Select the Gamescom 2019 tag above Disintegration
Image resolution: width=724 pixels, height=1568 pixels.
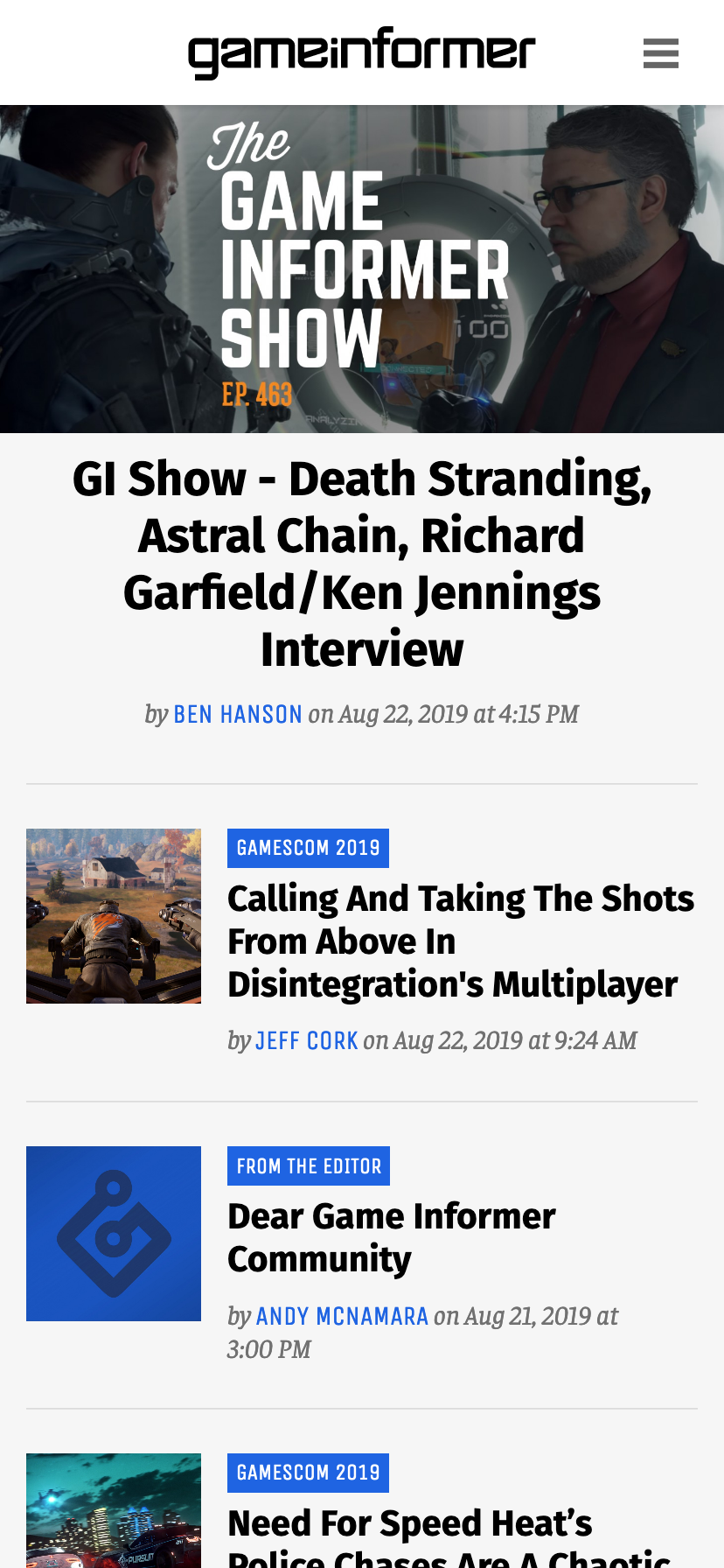308,848
